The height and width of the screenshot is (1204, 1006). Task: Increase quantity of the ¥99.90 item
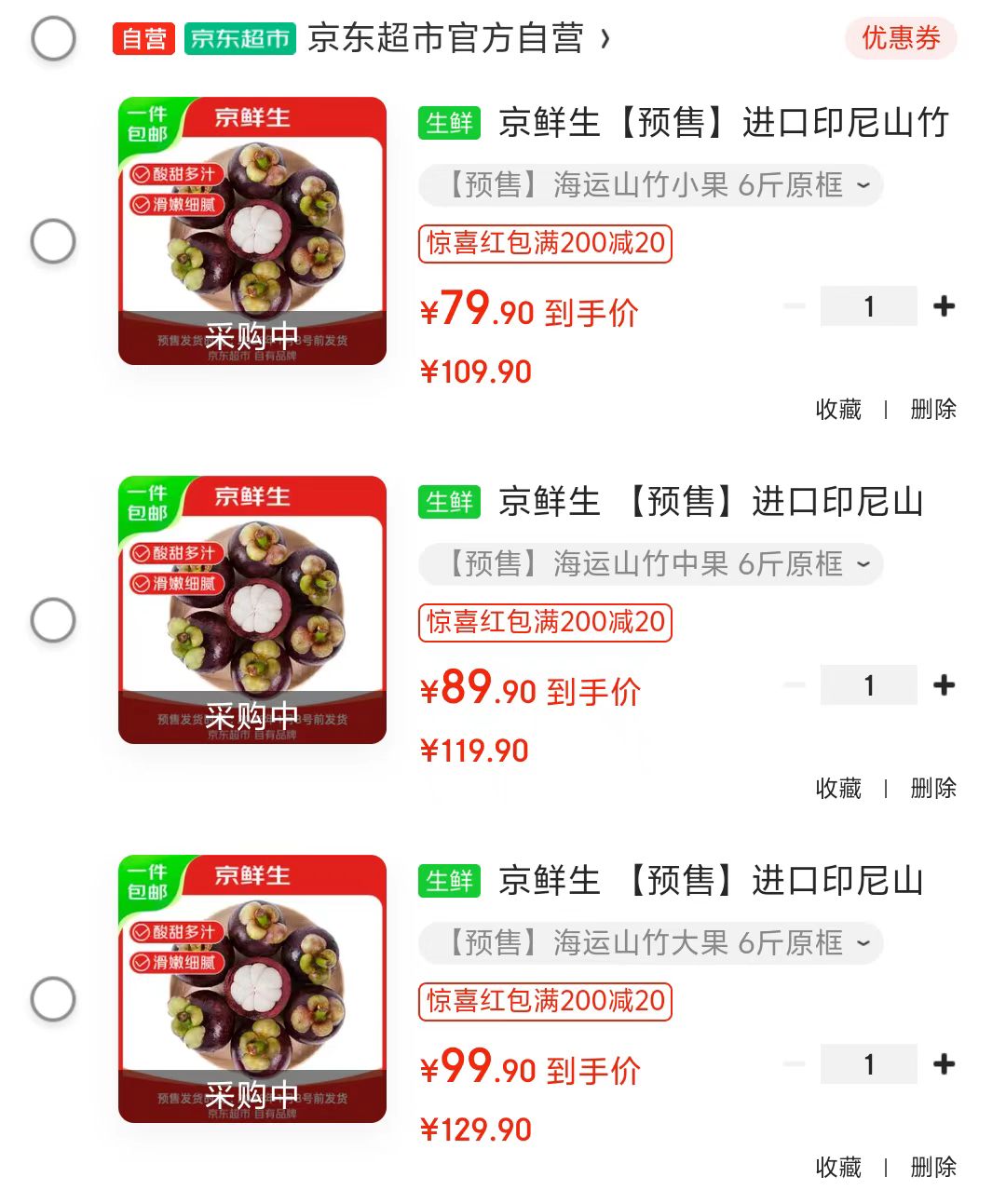tap(944, 1064)
